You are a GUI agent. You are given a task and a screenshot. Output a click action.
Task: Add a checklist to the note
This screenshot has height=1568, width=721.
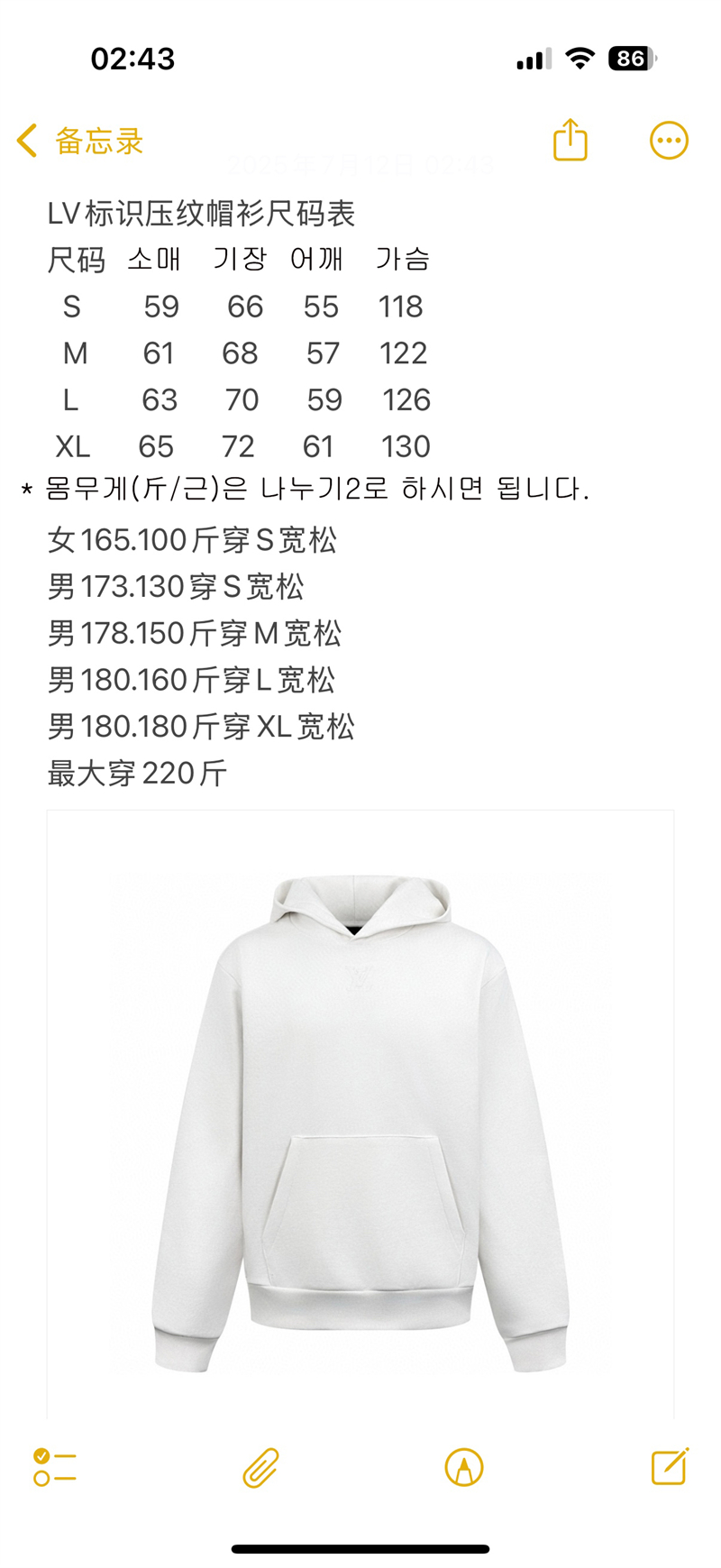[x=55, y=1467]
